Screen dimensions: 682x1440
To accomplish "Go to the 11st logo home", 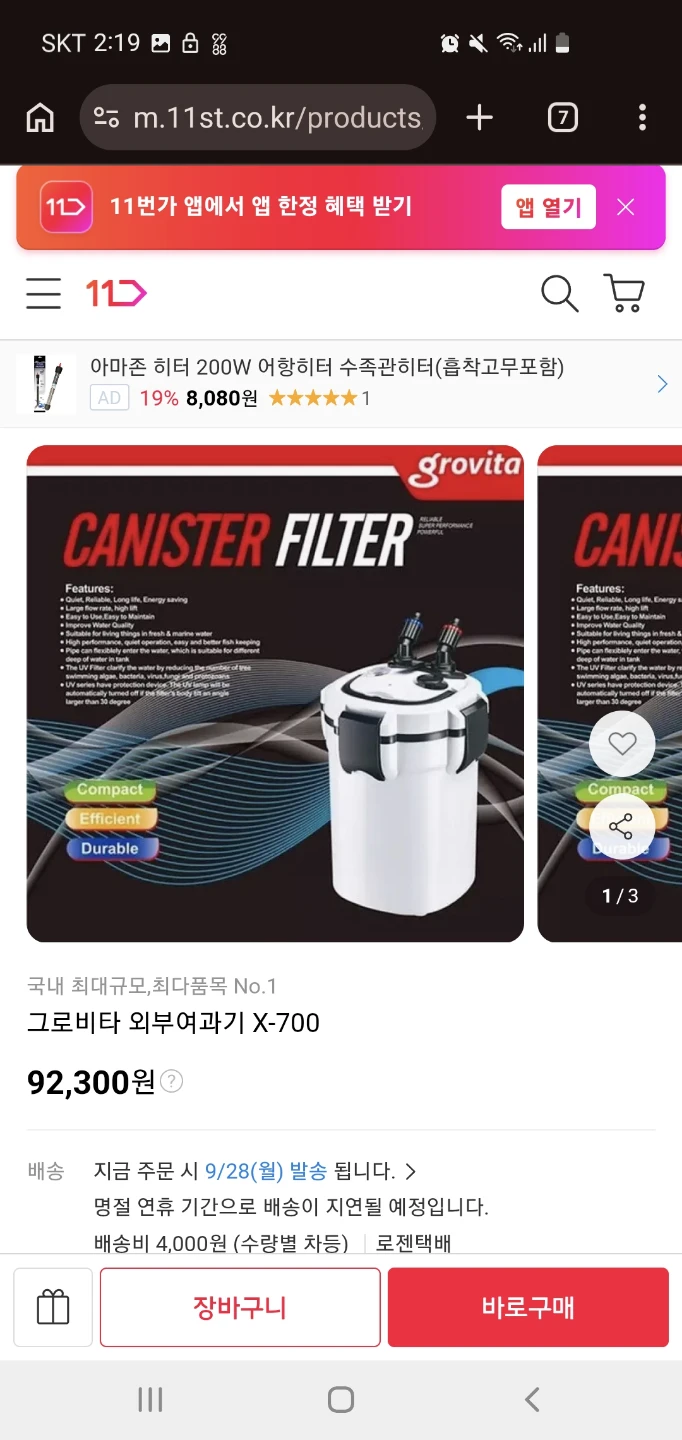I will [115, 293].
